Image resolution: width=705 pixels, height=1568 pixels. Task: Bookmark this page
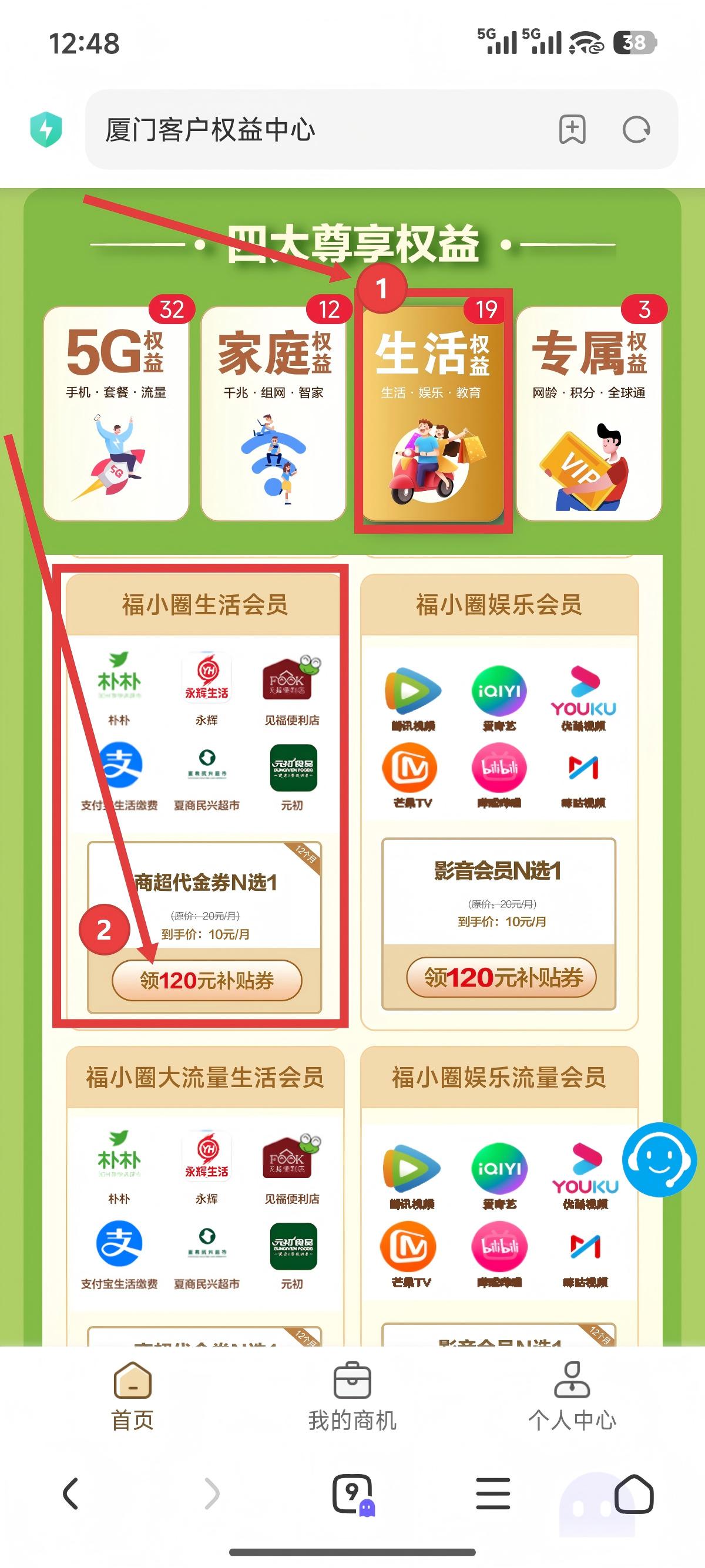click(x=572, y=130)
